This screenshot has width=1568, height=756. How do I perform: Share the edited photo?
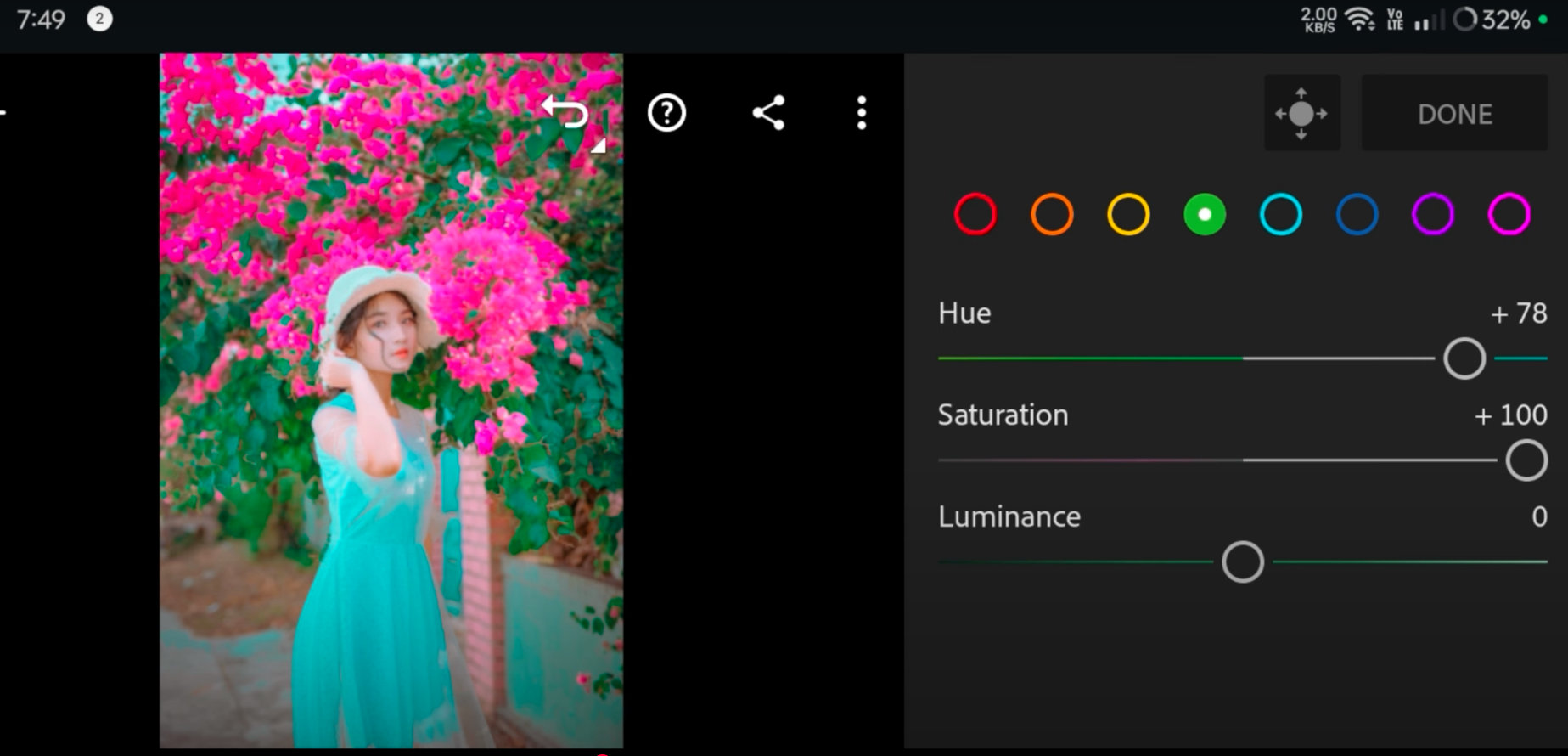pos(768,113)
